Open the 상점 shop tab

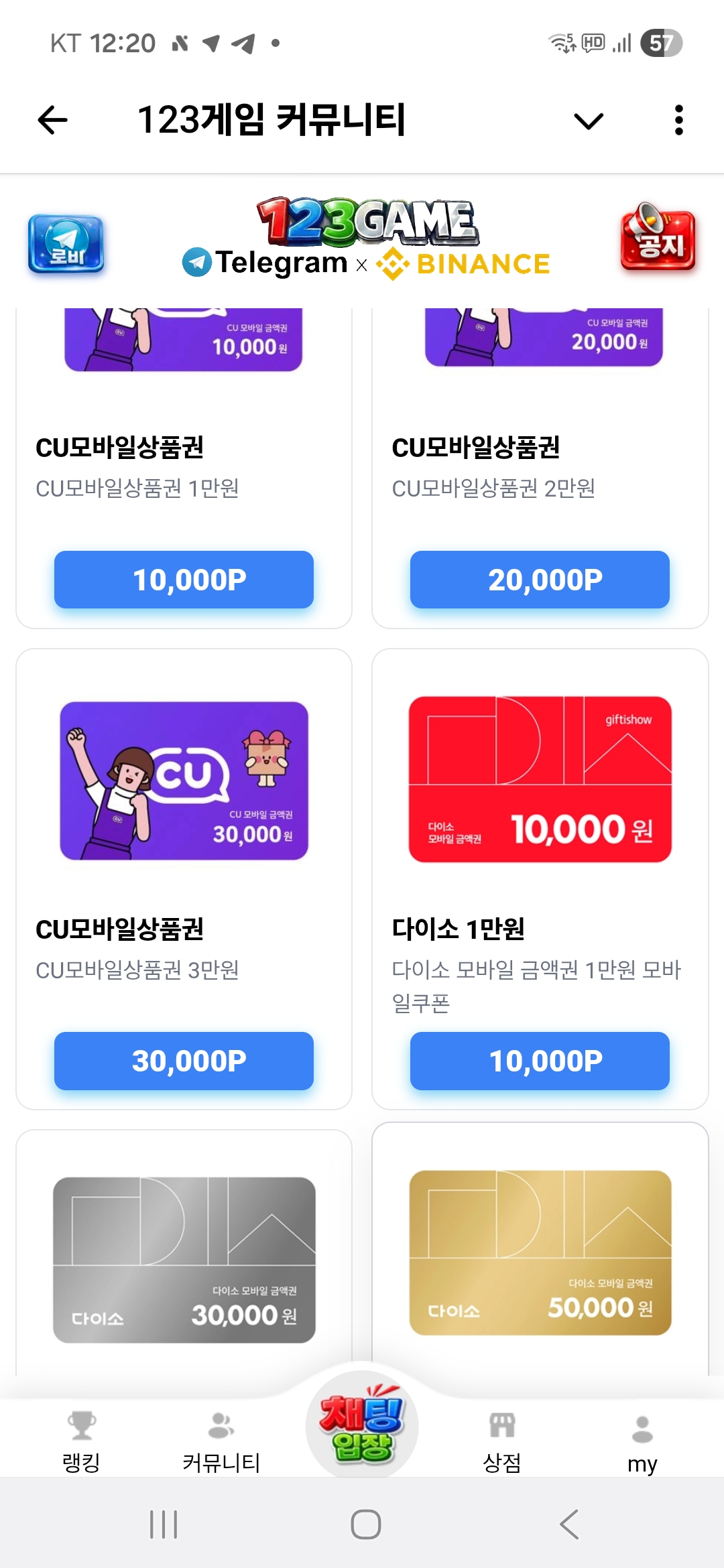click(502, 1441)
